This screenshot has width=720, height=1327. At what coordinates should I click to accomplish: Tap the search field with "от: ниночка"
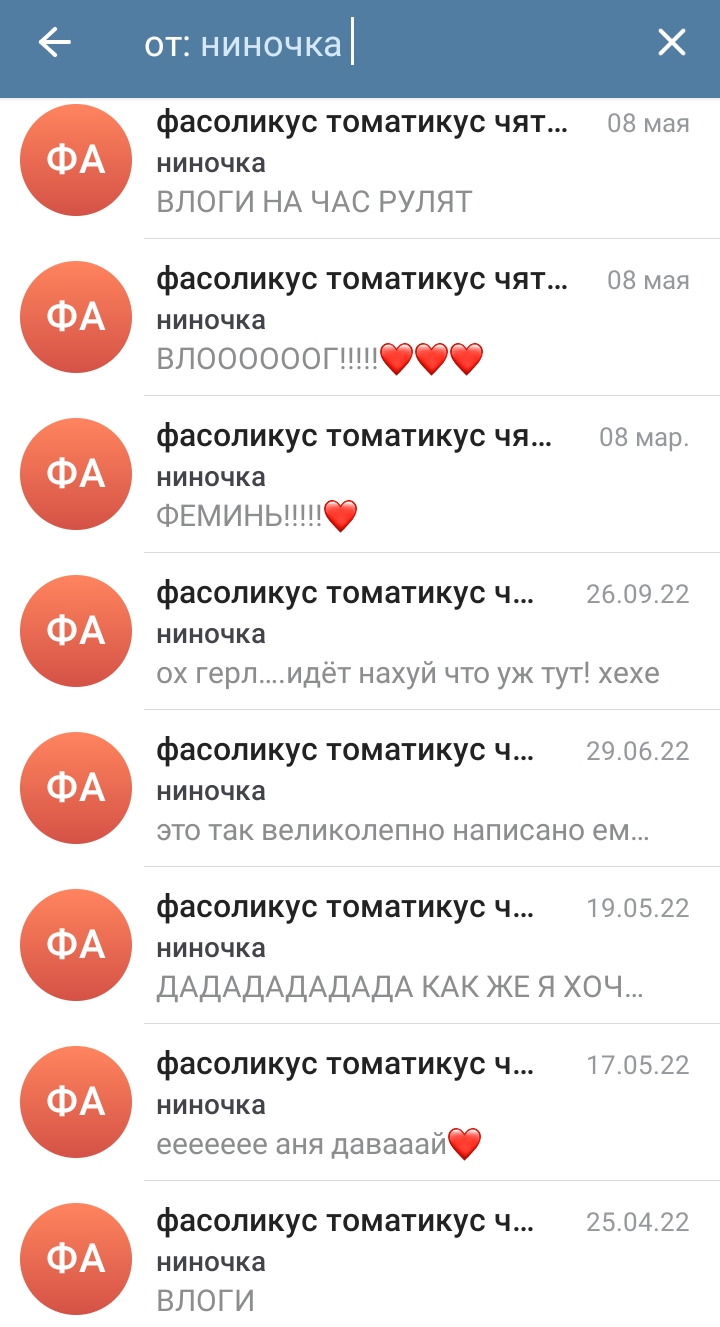[x=400, y=44]
